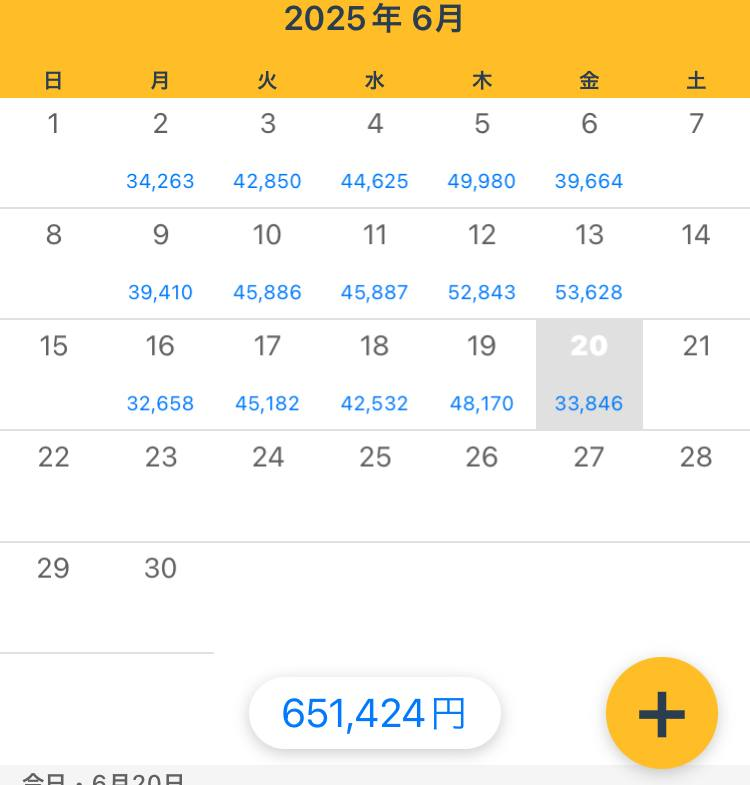Viewport: 750px width, 785px height.
Task: Add a new entry with the plus button
Action: click(x=661, y=713)
